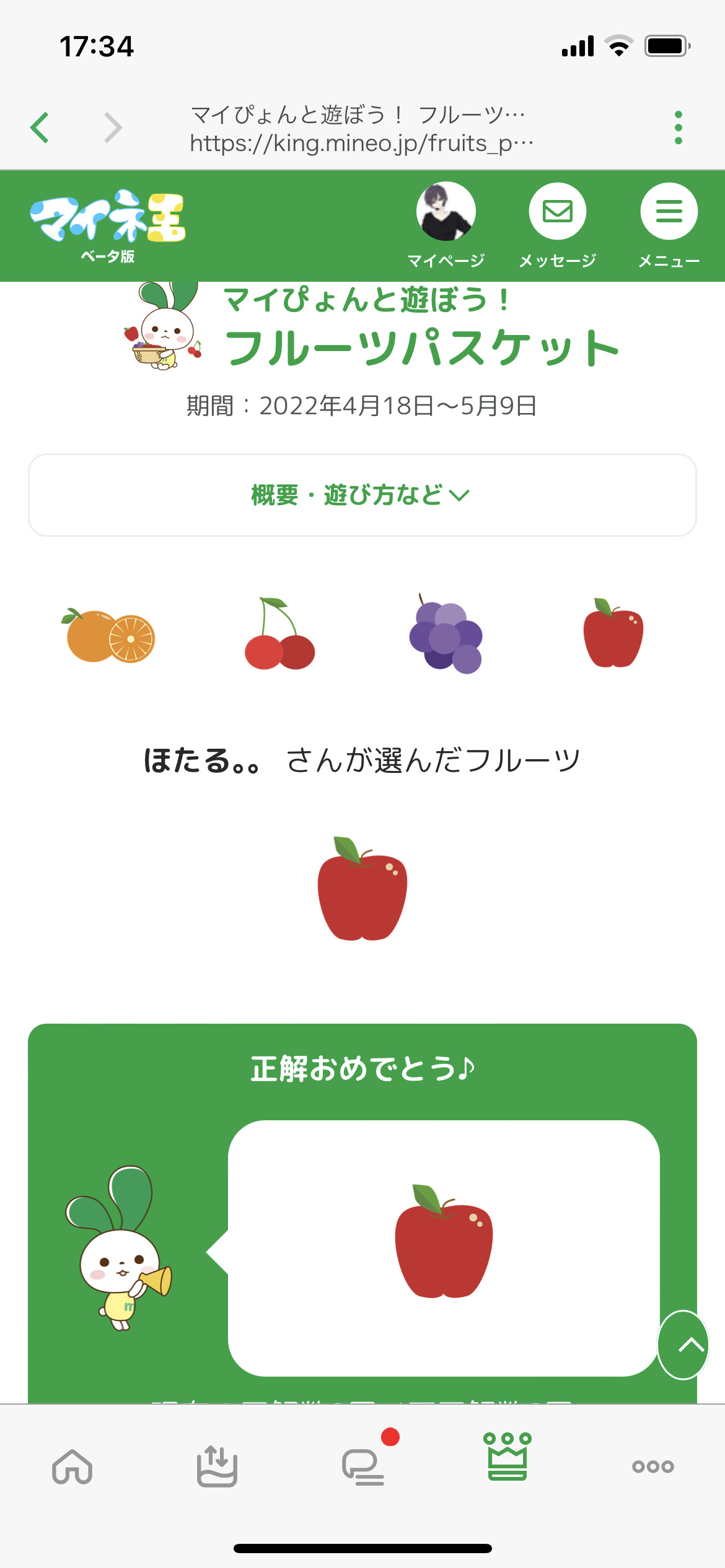Switch to the home tab

pos(72,1466)
